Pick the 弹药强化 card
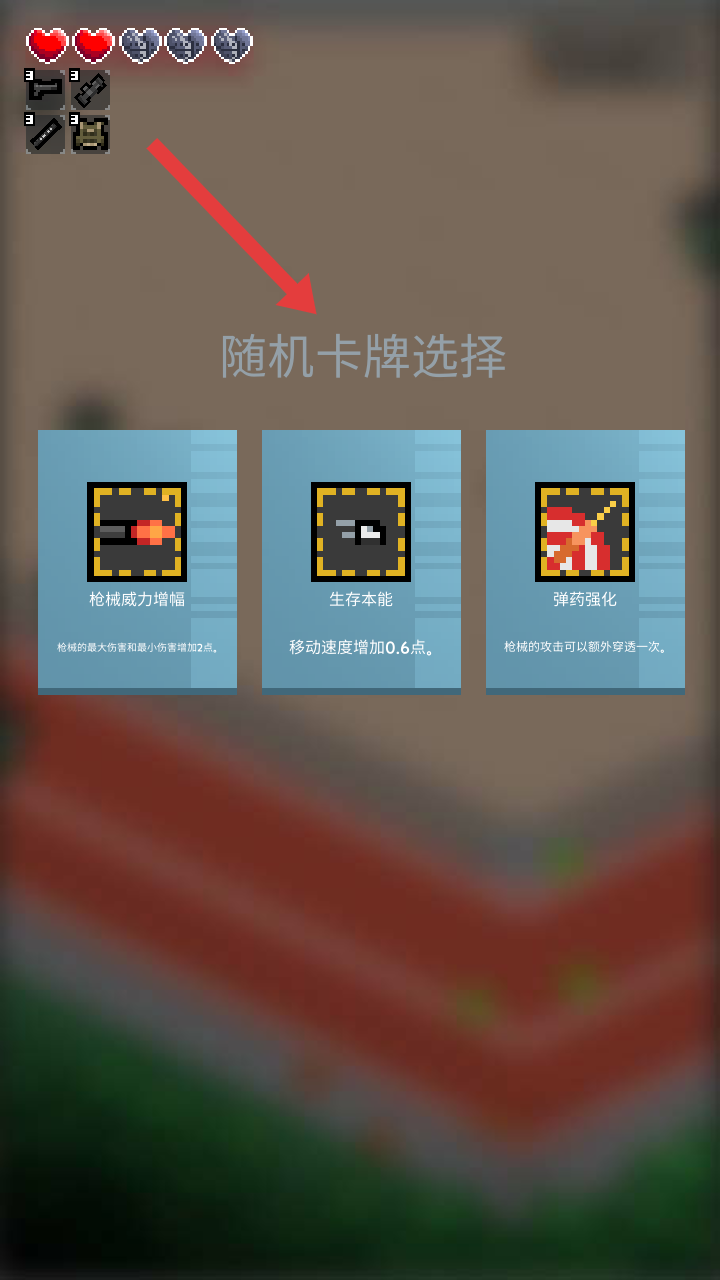The height and width of the screenshot is (1280, 720). [x=585, y=561]
